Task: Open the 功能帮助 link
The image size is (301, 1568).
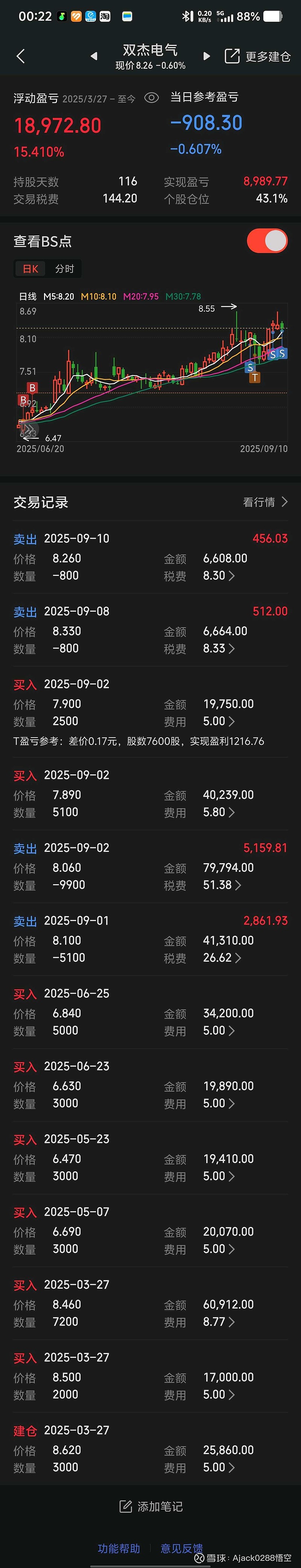Action: pos(119,1548)
